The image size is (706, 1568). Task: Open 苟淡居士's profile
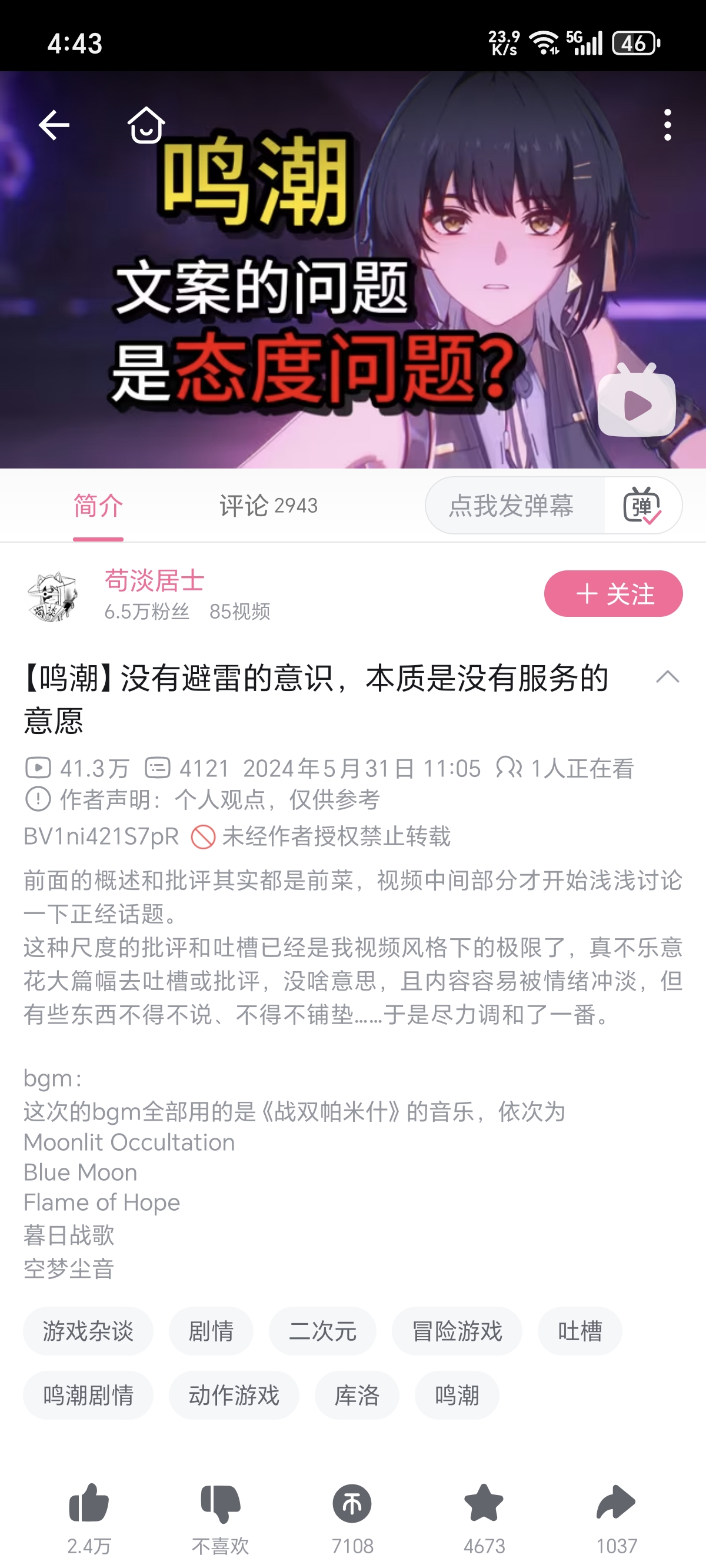click(x=154, y=581)
